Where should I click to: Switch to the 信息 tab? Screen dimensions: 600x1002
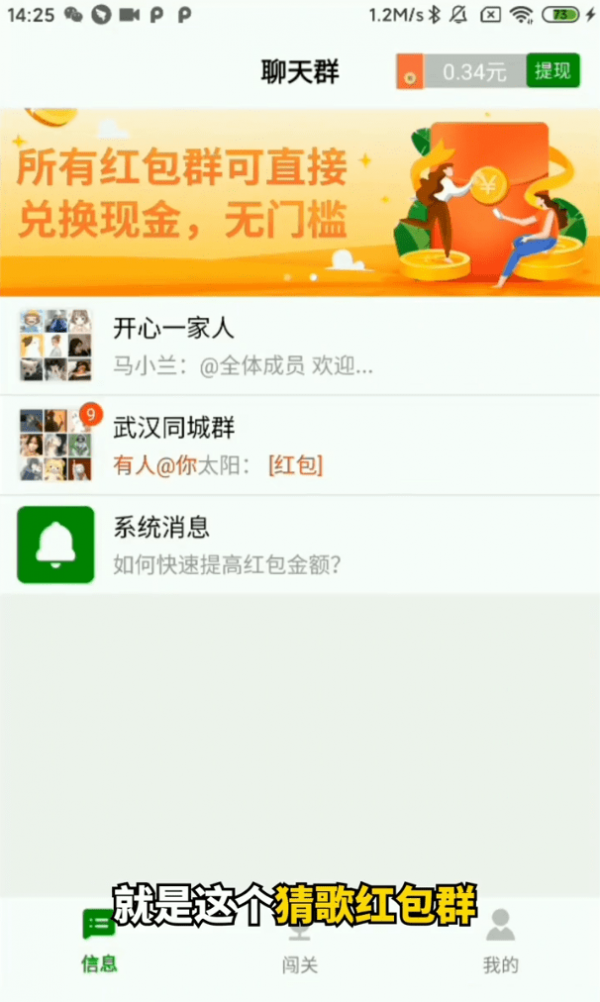pyautogui.click(x=99, y=945)
